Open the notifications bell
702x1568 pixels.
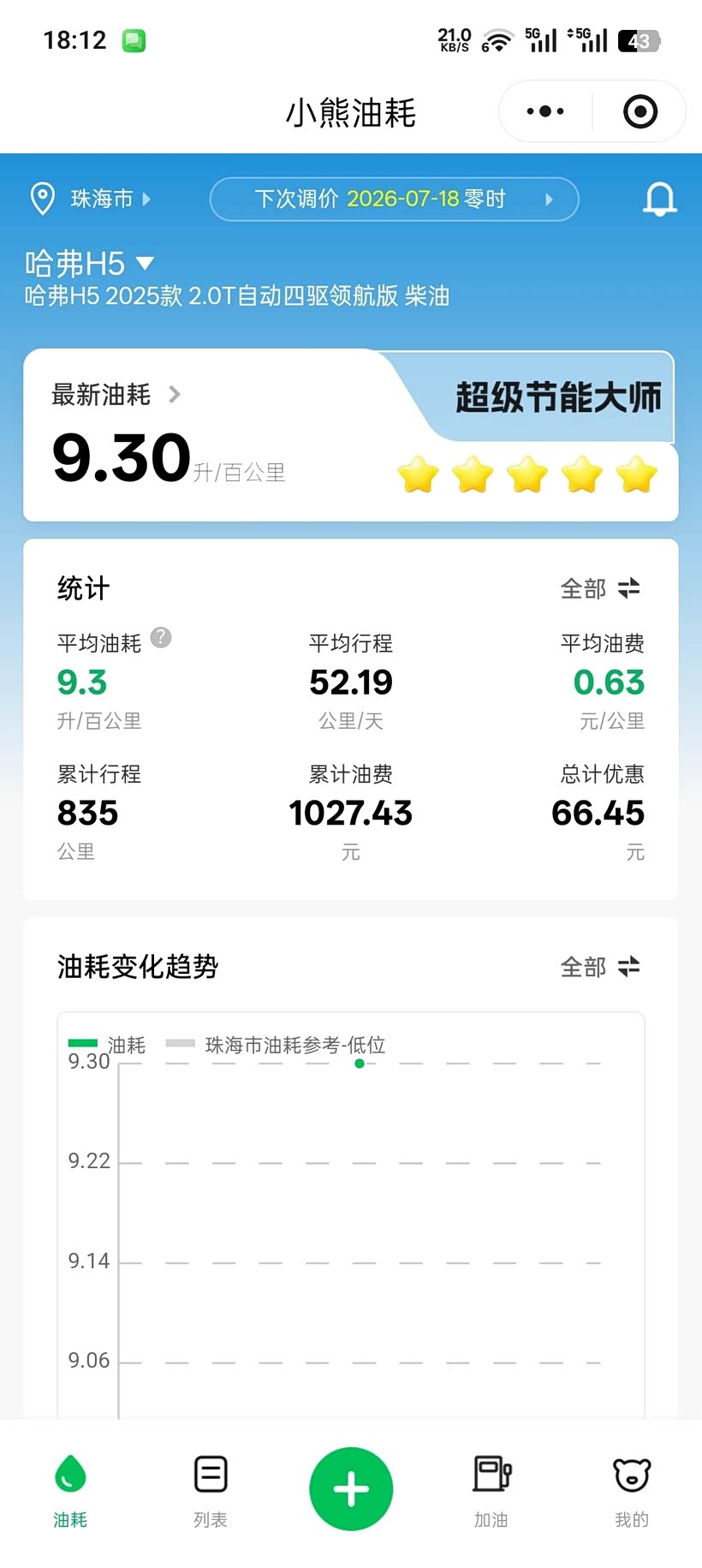660,199
